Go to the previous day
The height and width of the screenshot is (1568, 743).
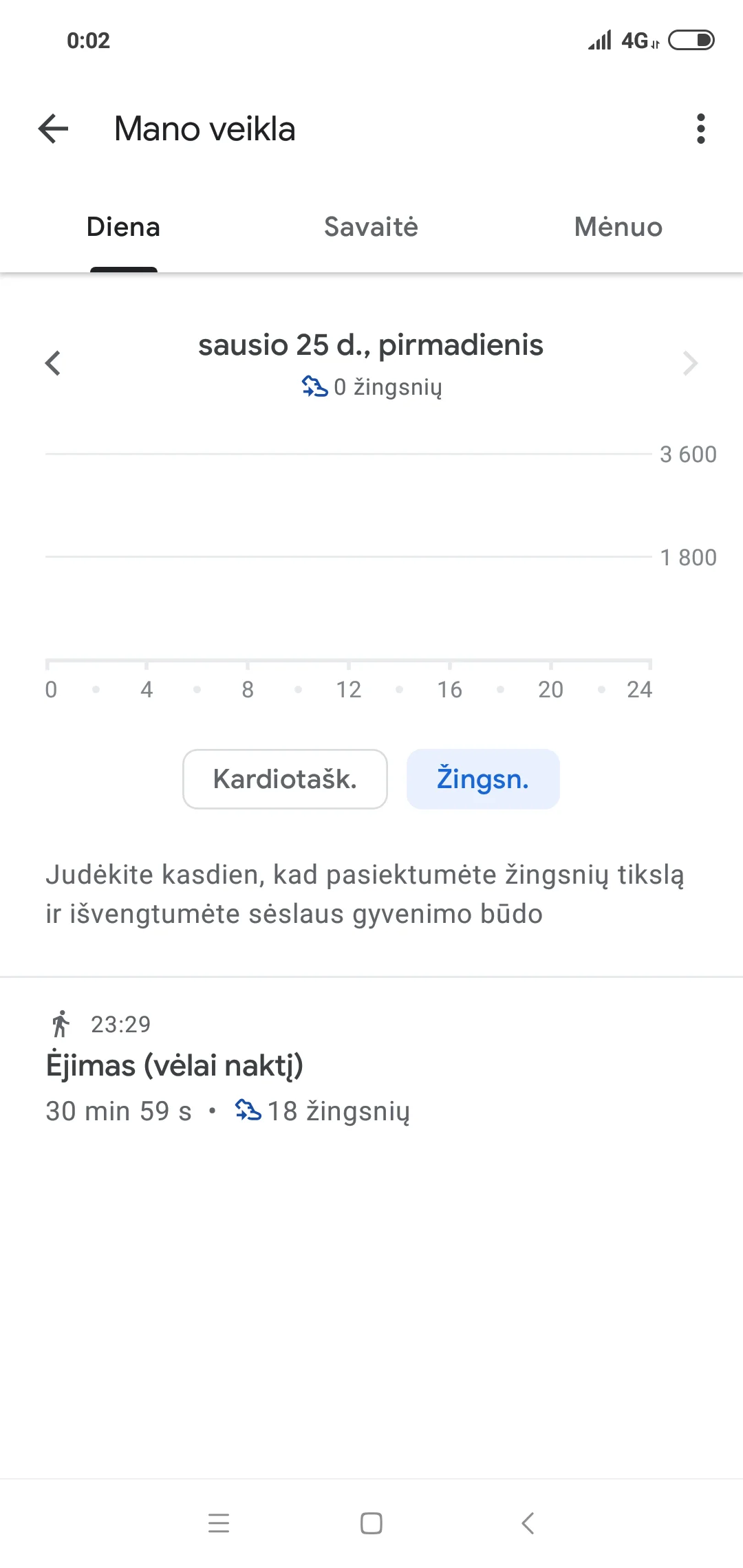[53, 363]
